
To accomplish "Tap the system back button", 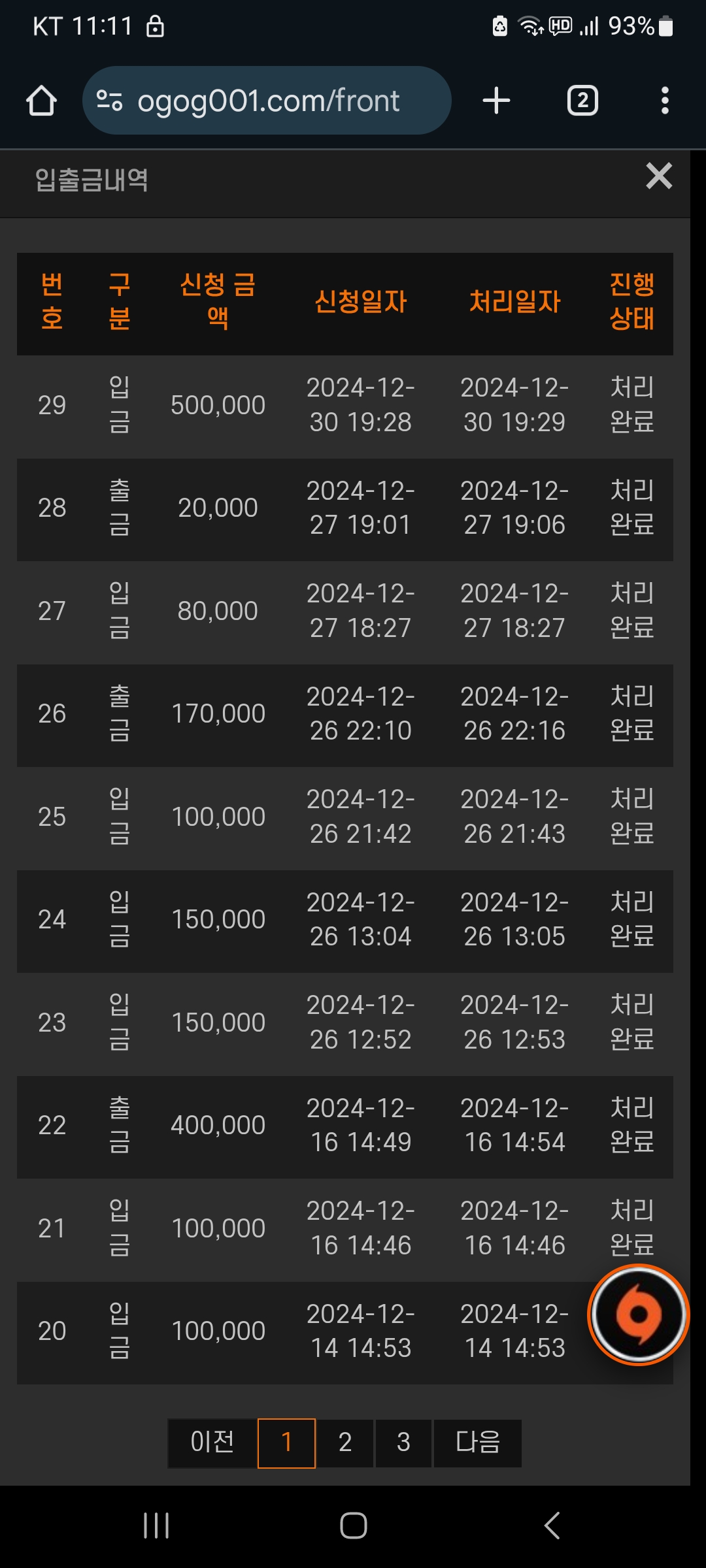I will 552,1526.
